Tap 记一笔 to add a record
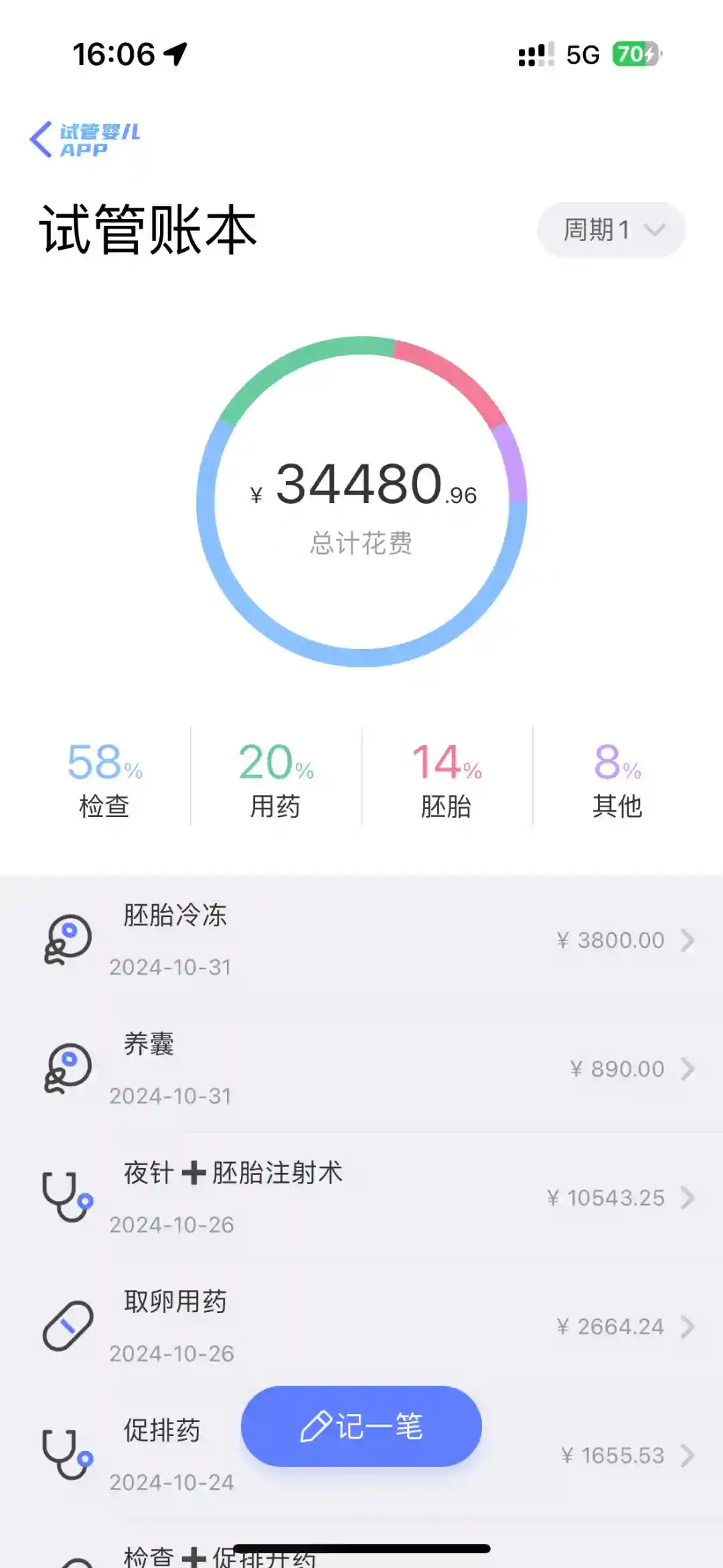This screenshot has width=723, height=1568. pyautogui.click(x=361, y=1426)
